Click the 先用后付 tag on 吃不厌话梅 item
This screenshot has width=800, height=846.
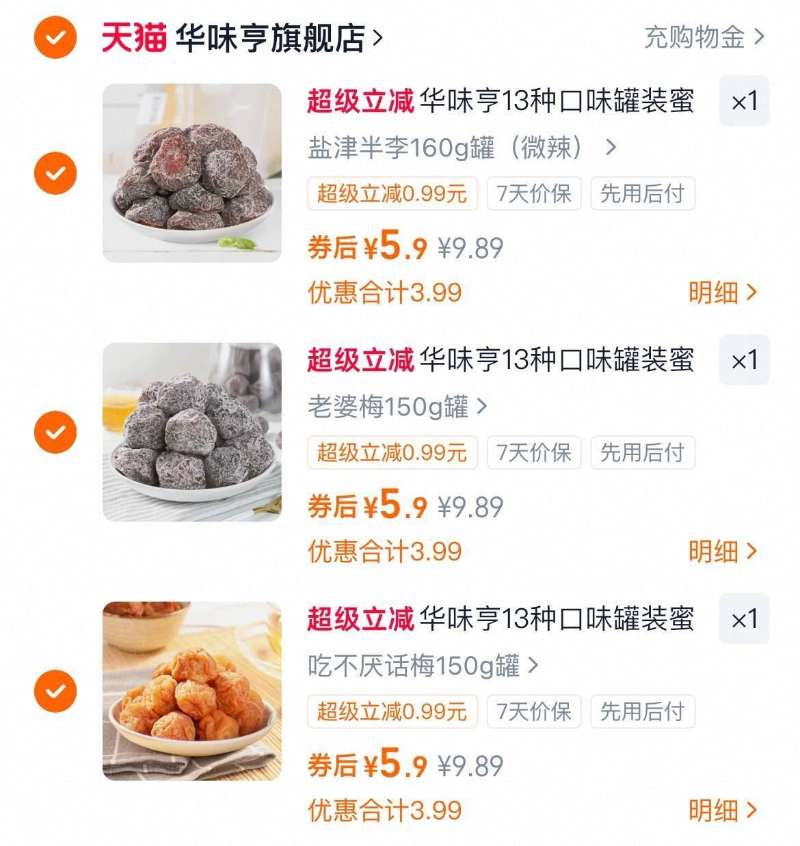click(x=643, y=712)
